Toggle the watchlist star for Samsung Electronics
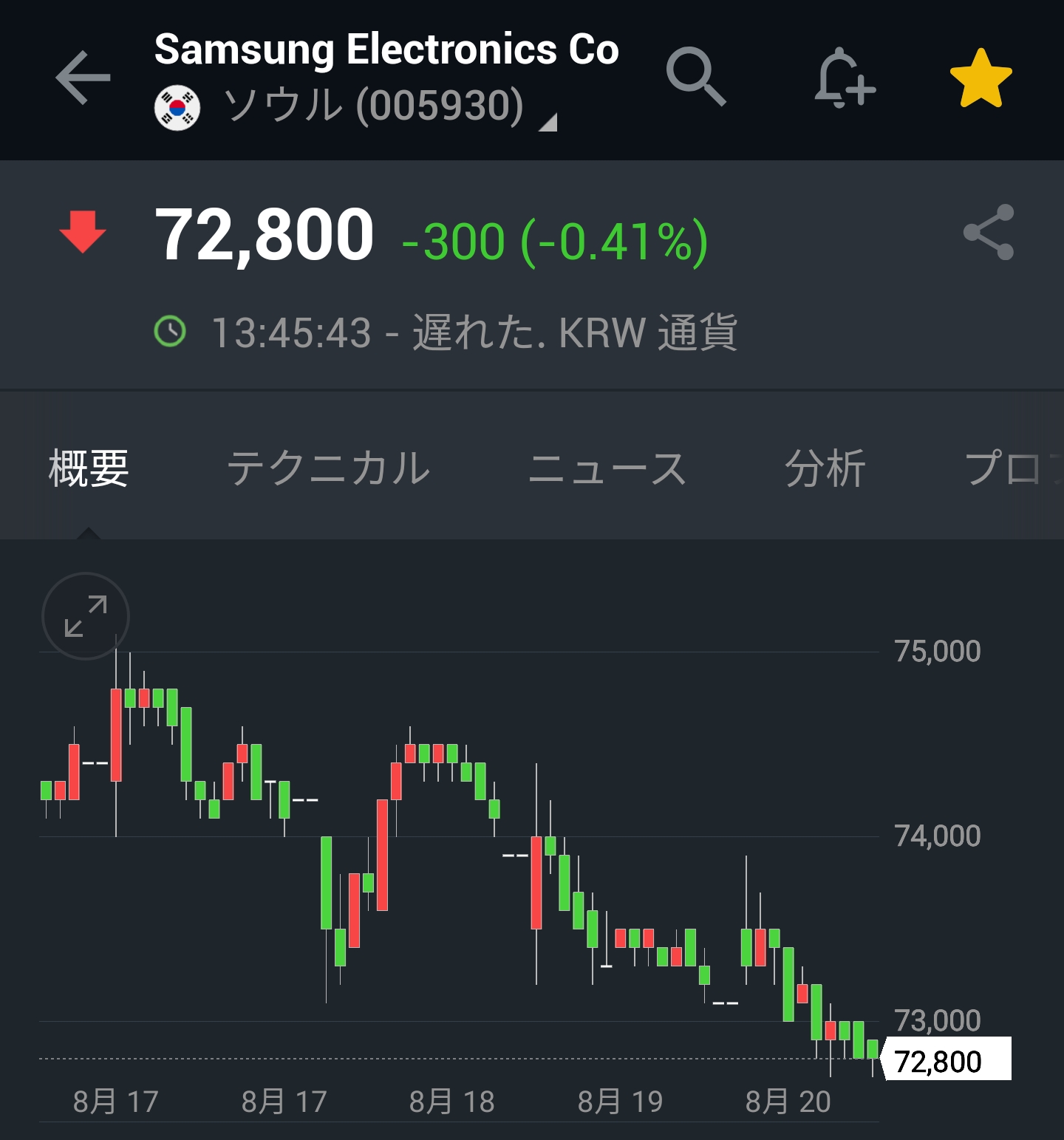The height and width of the screenshot is (1140, 1064). click(981, 78)
